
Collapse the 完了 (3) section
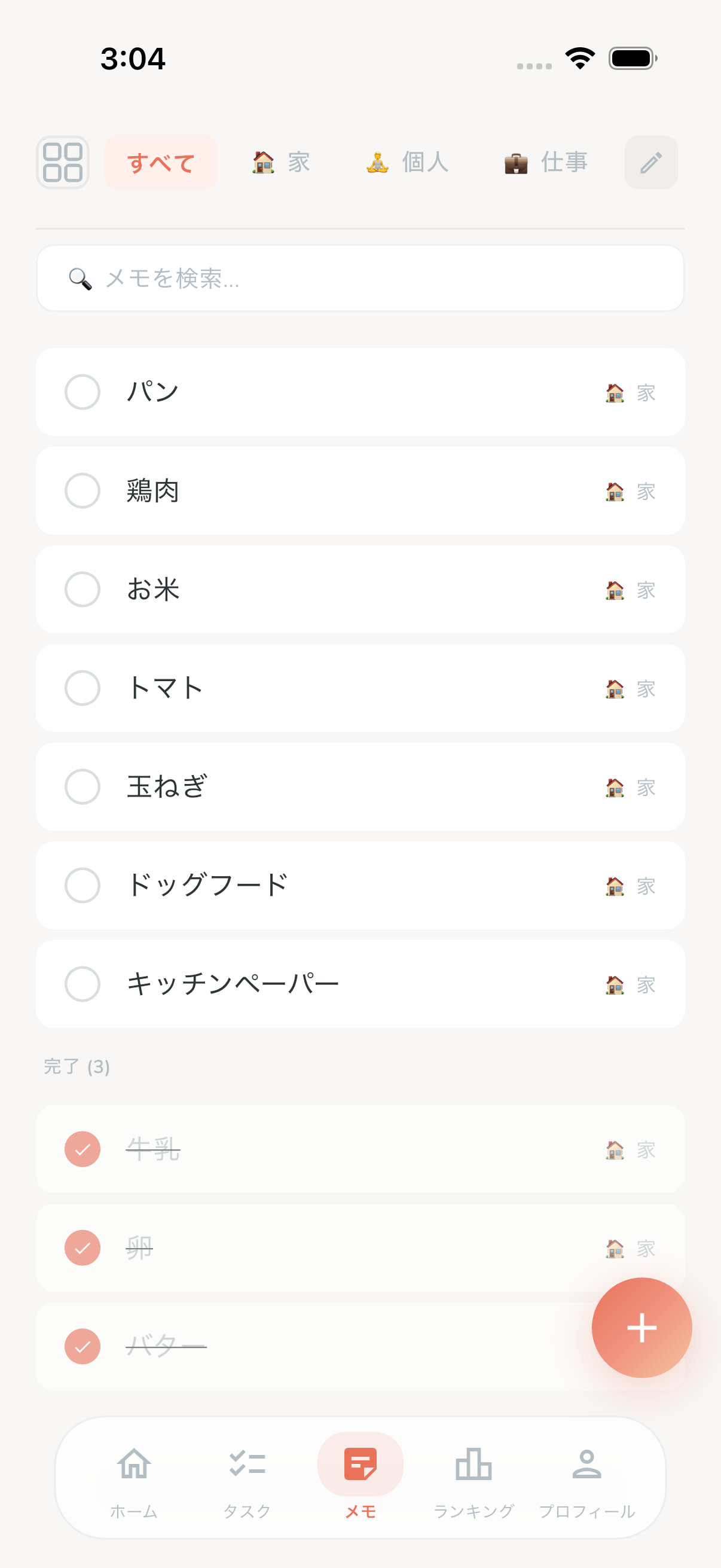coord(75,1066)
